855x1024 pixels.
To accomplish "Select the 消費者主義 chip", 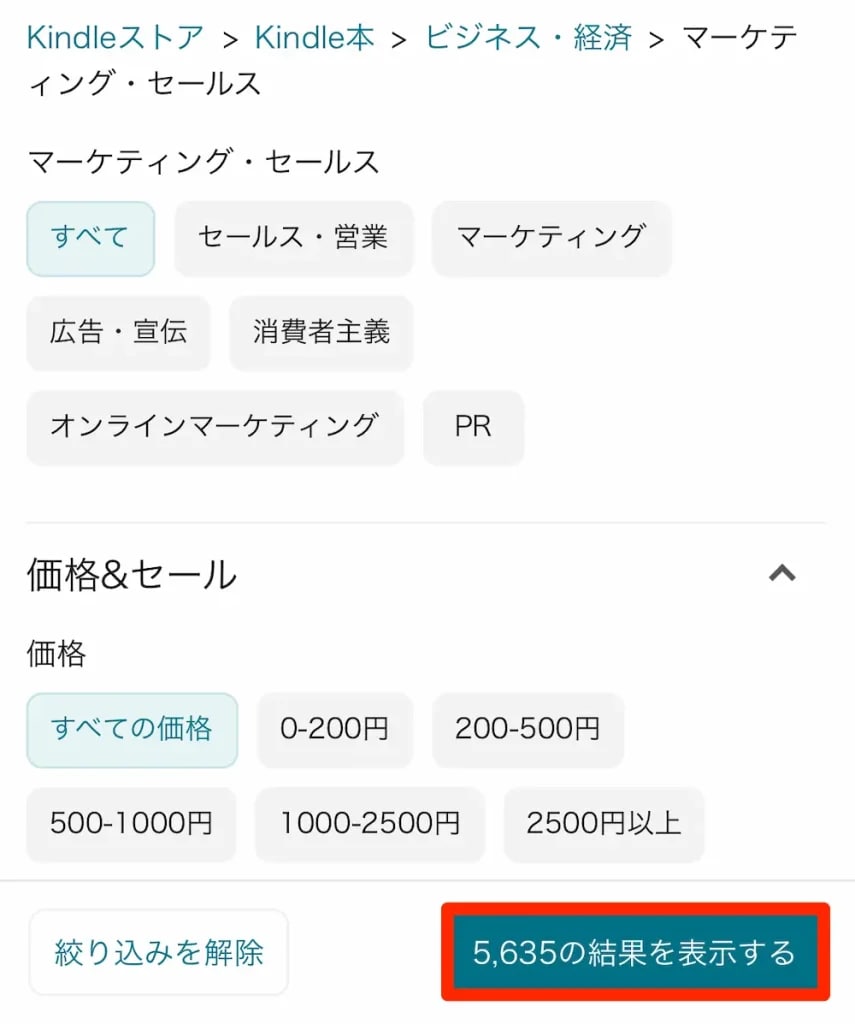I will pyautogui.click(x=321, y=333).
